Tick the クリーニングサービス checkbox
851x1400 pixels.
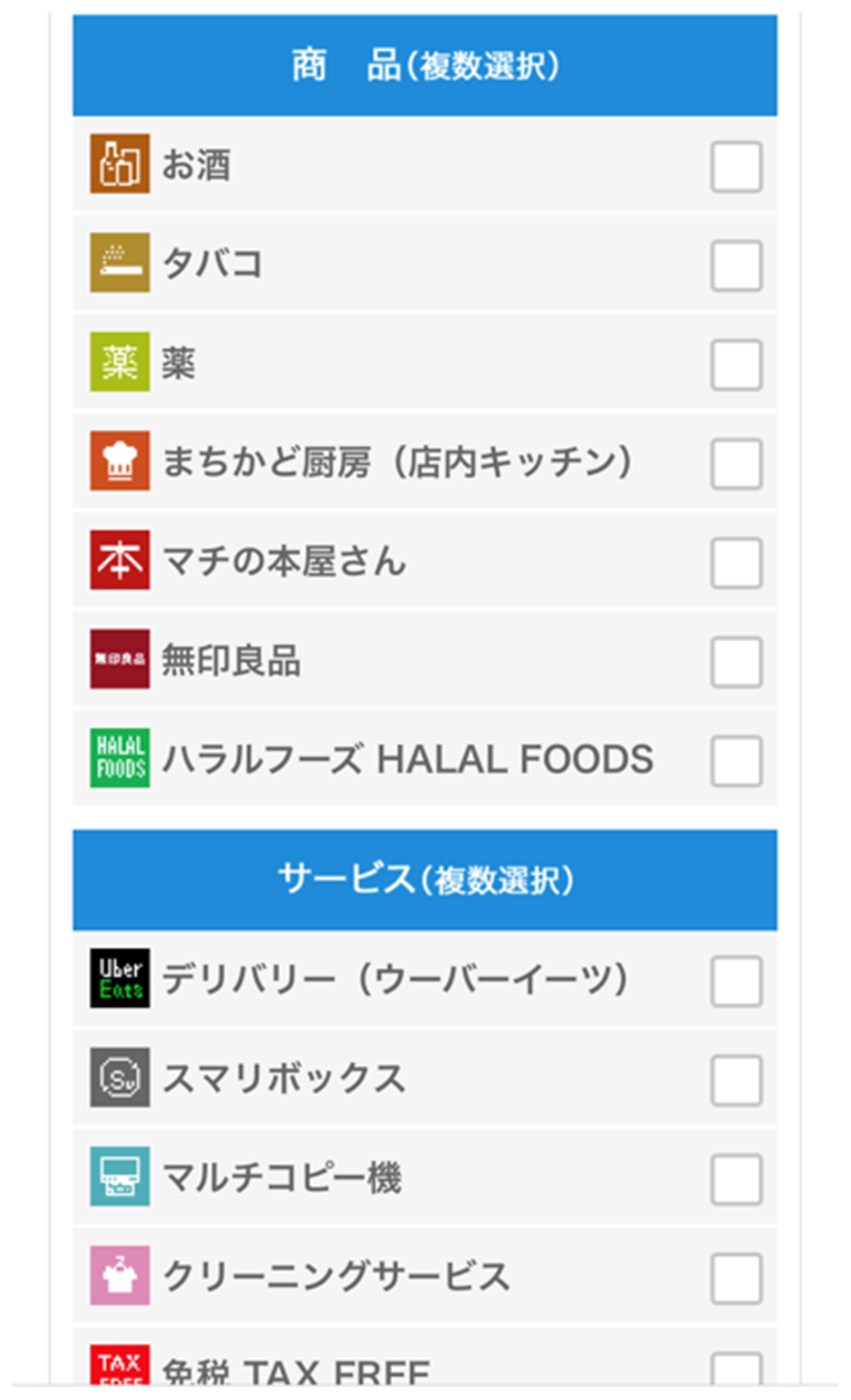tap(736, 1279)
